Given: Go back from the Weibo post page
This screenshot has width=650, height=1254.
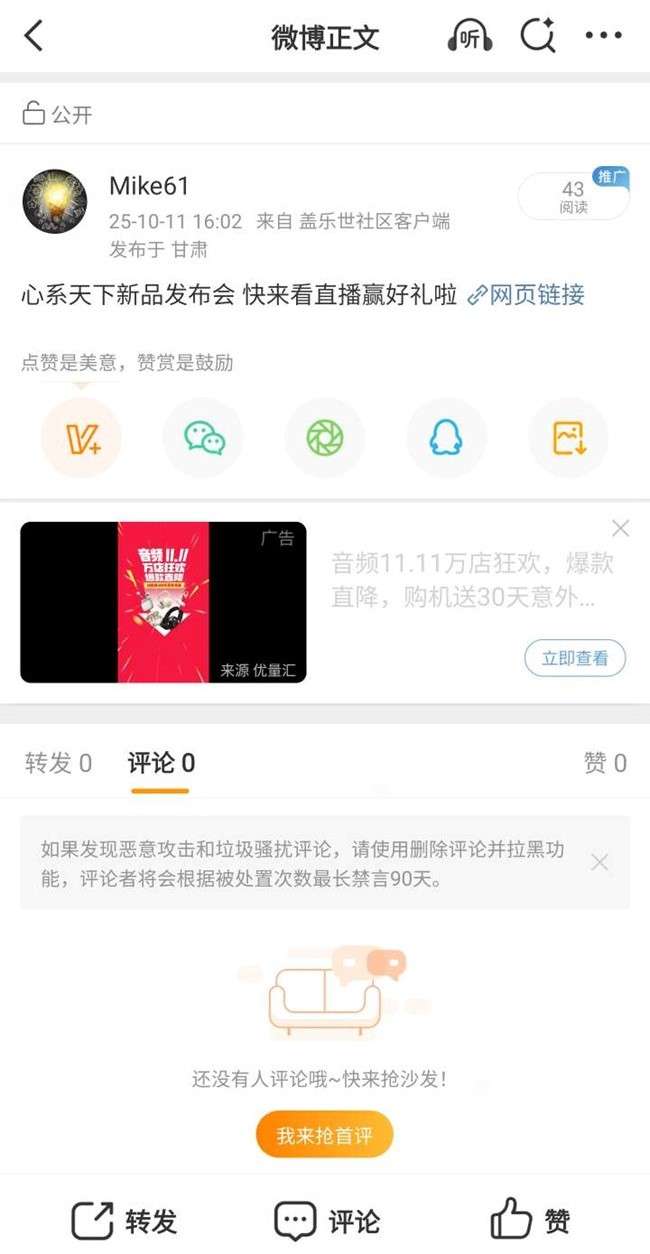Looking at the screenshot, I should coord(34,37).
